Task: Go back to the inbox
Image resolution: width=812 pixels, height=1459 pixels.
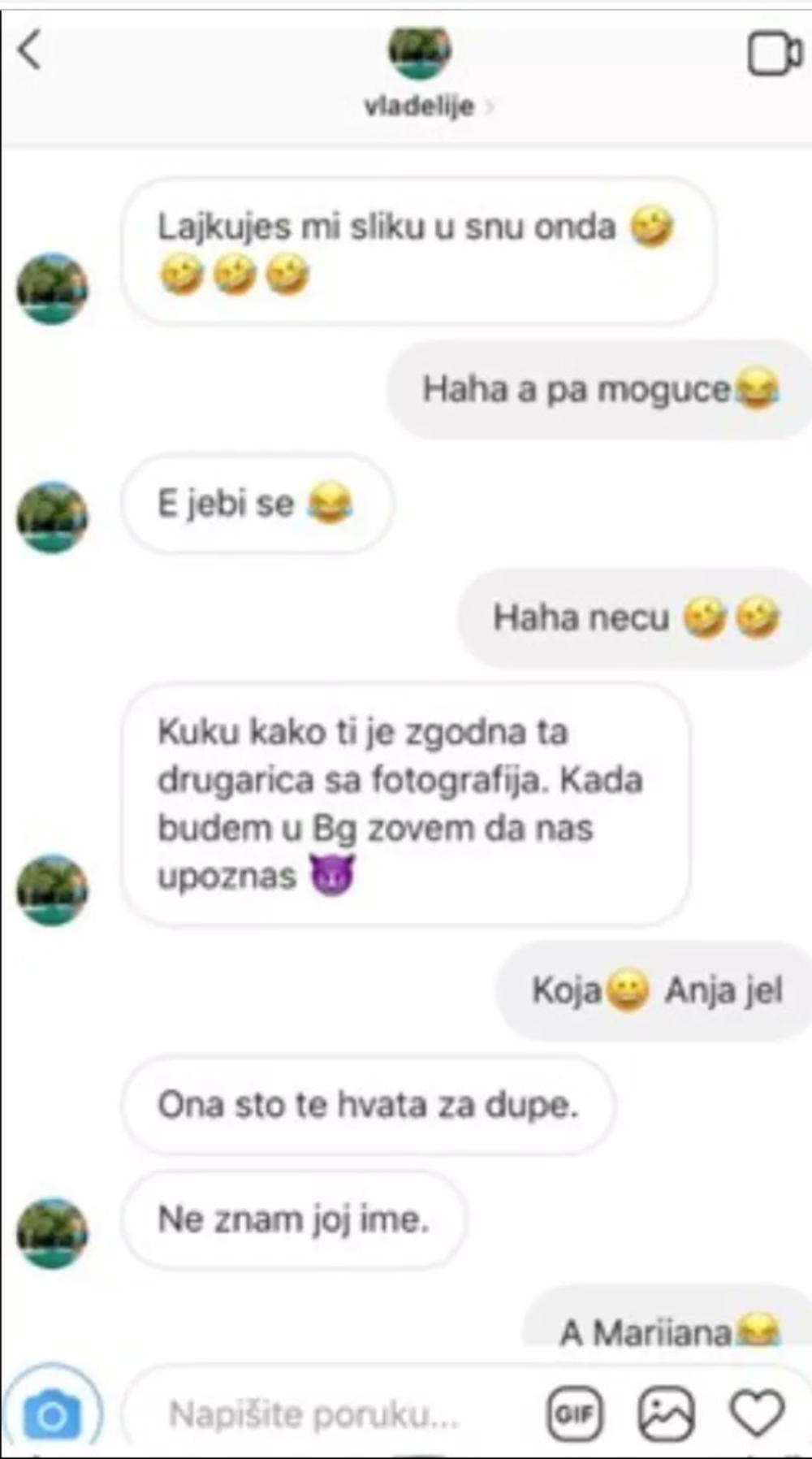Action: pos(30,50)
